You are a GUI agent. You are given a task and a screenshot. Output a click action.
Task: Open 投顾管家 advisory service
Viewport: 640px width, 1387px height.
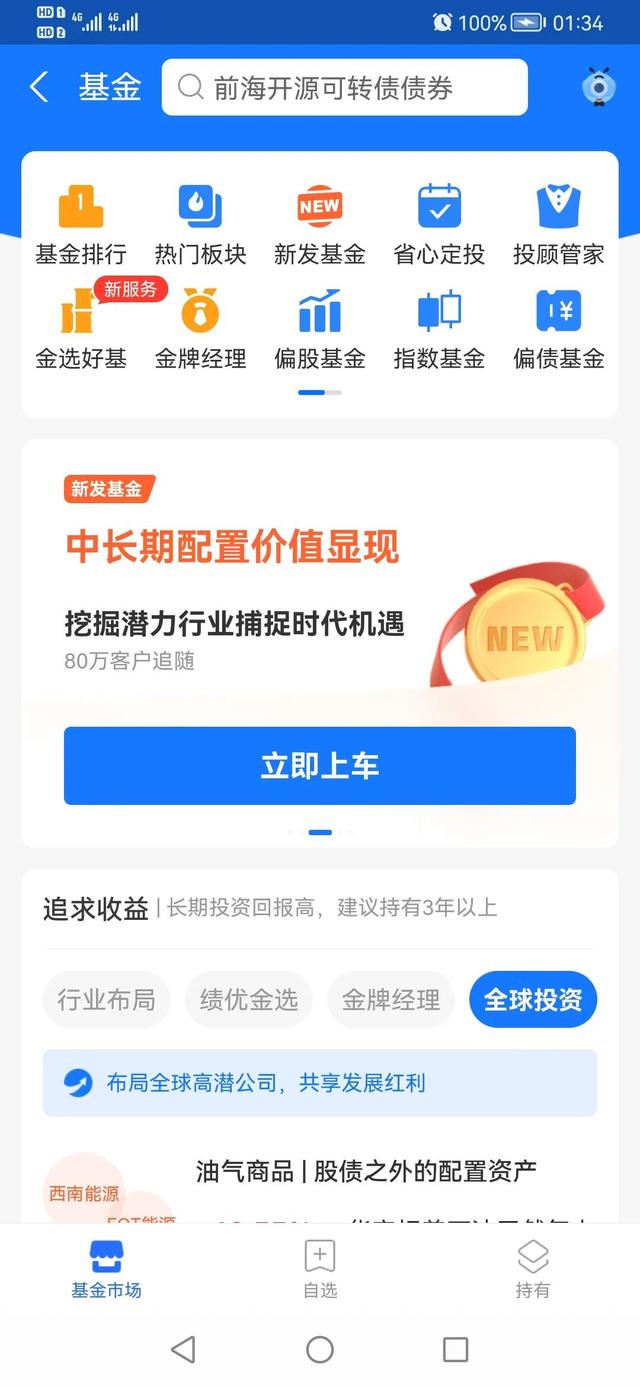point(558,224)
